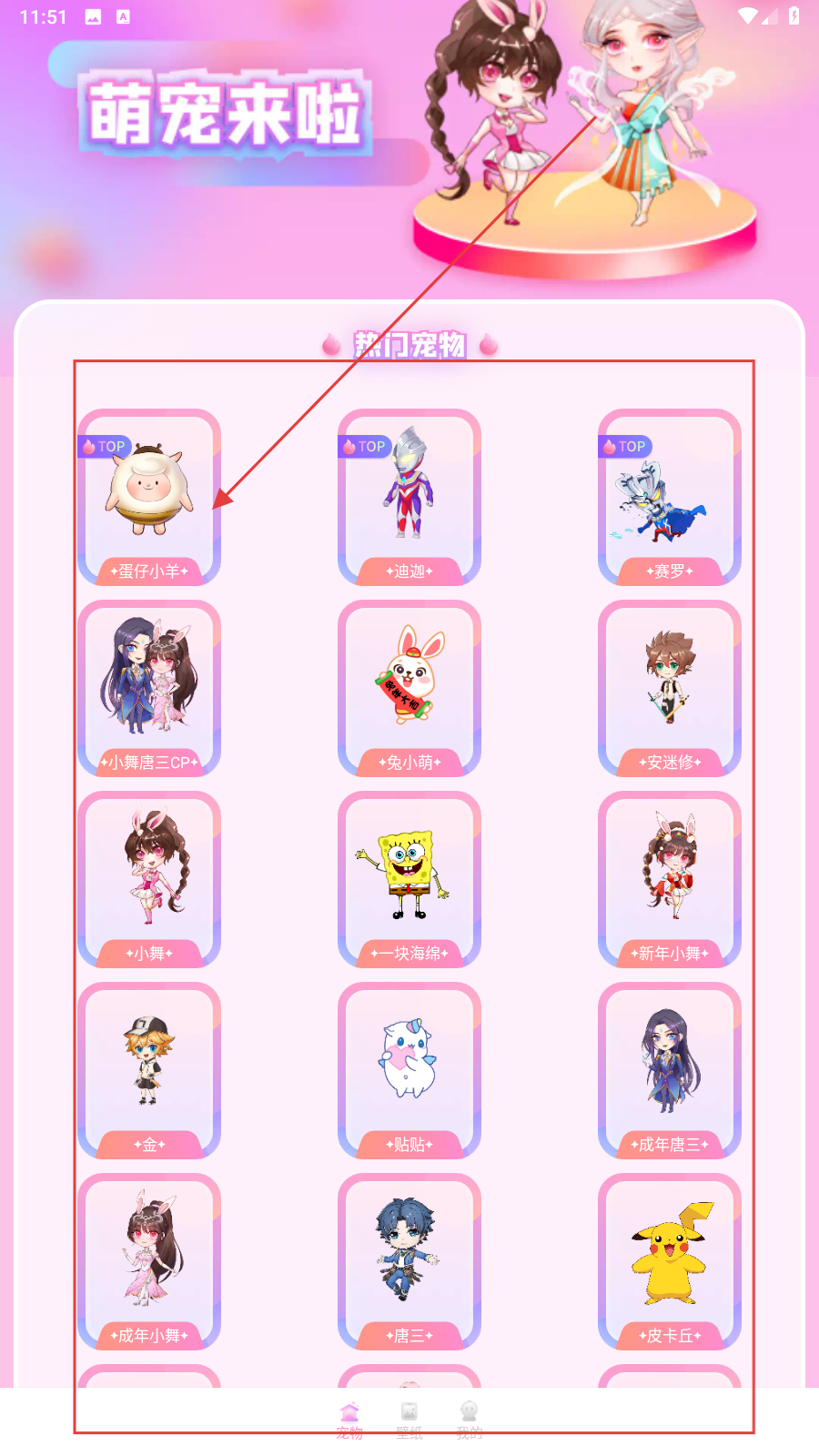The image size is (819, 1456).
Task: Select the 迪迦 pet card
Action: point(409,497)
